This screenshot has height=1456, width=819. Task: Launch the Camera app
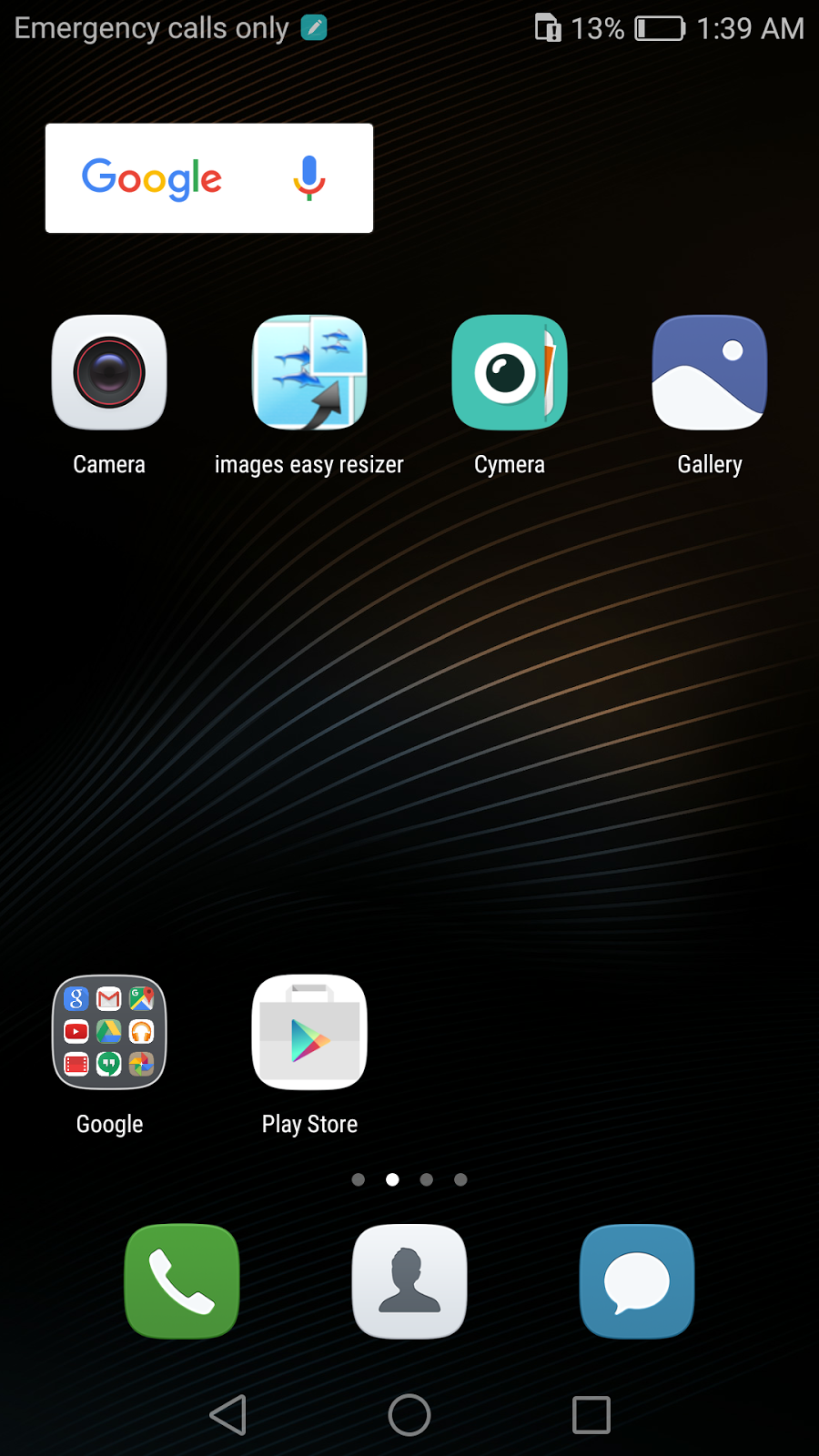point(109,373)
